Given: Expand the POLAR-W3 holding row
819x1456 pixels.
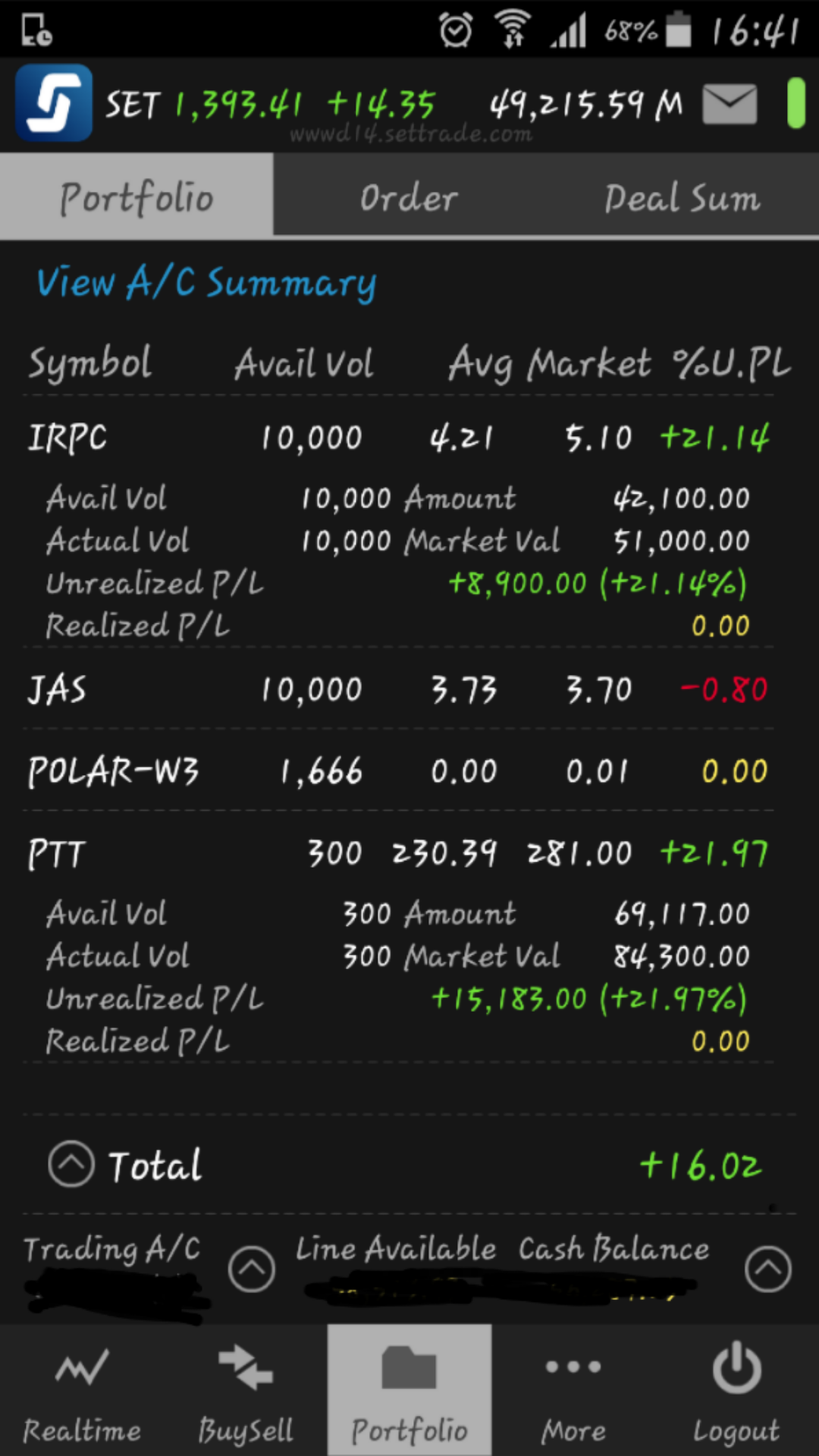Looking at the screenshot, I should tap(113, 771).
